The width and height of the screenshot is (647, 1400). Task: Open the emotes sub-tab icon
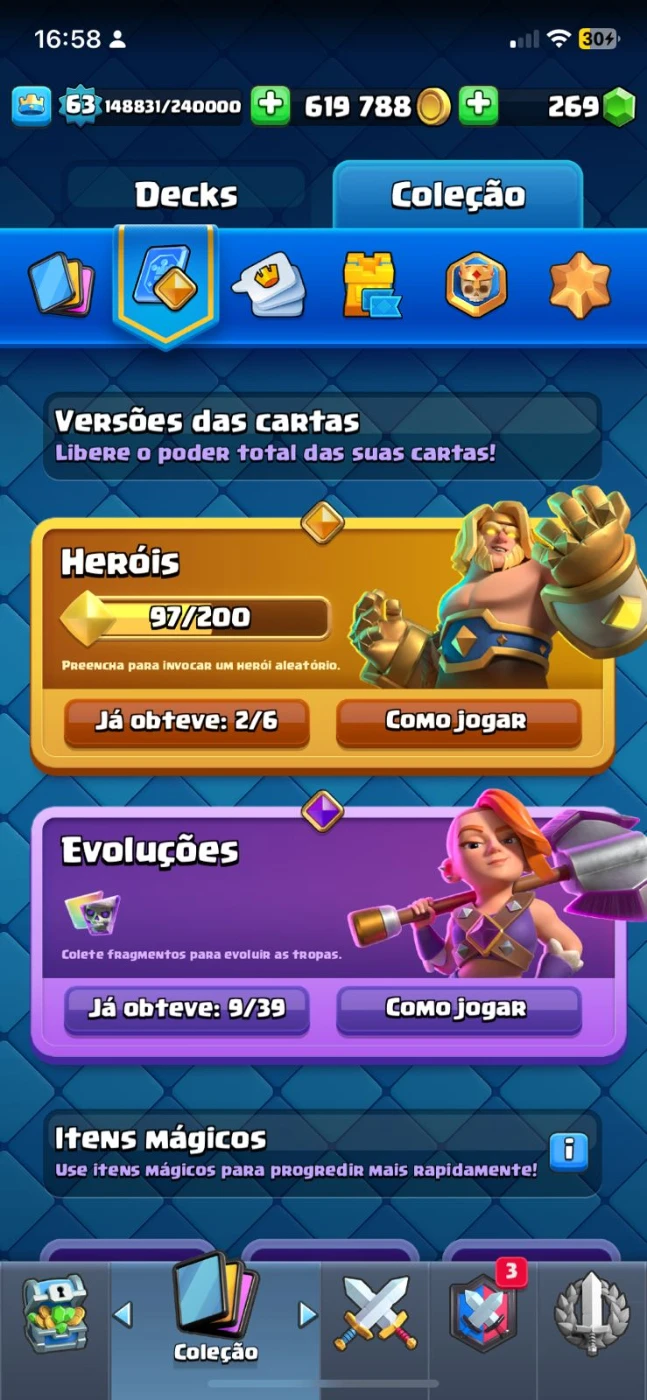[x=269, y=287]
